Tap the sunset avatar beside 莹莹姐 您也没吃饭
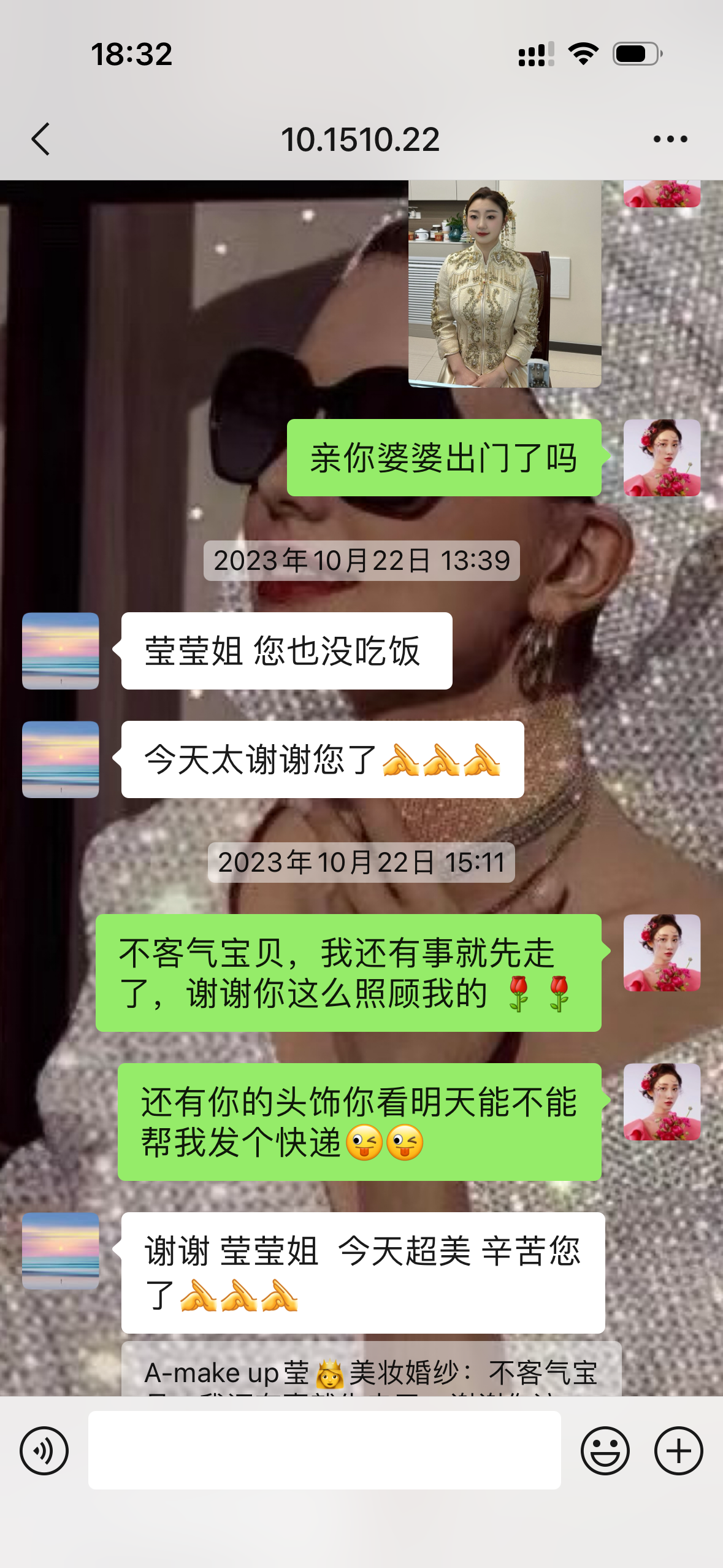Image resolution: width=723 pixels, height=1568 pixels. click(x=61, y=651)
